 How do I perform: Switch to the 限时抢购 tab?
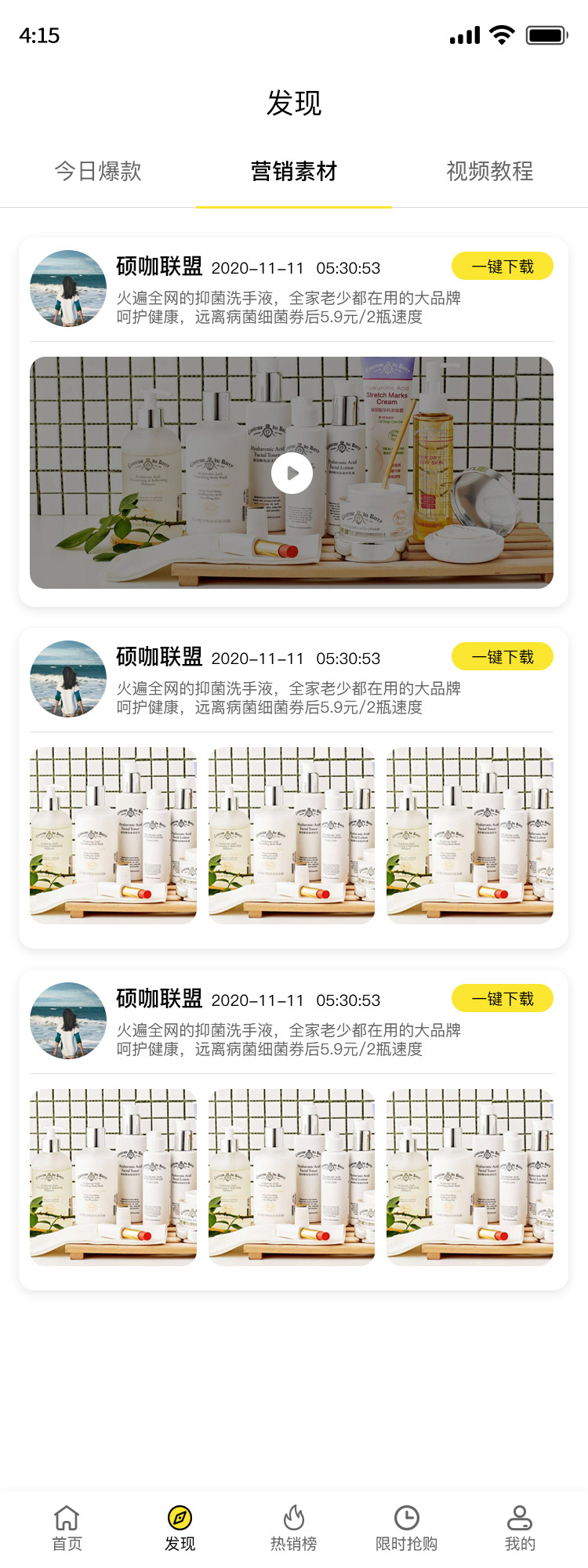(x=406, y=1528)
